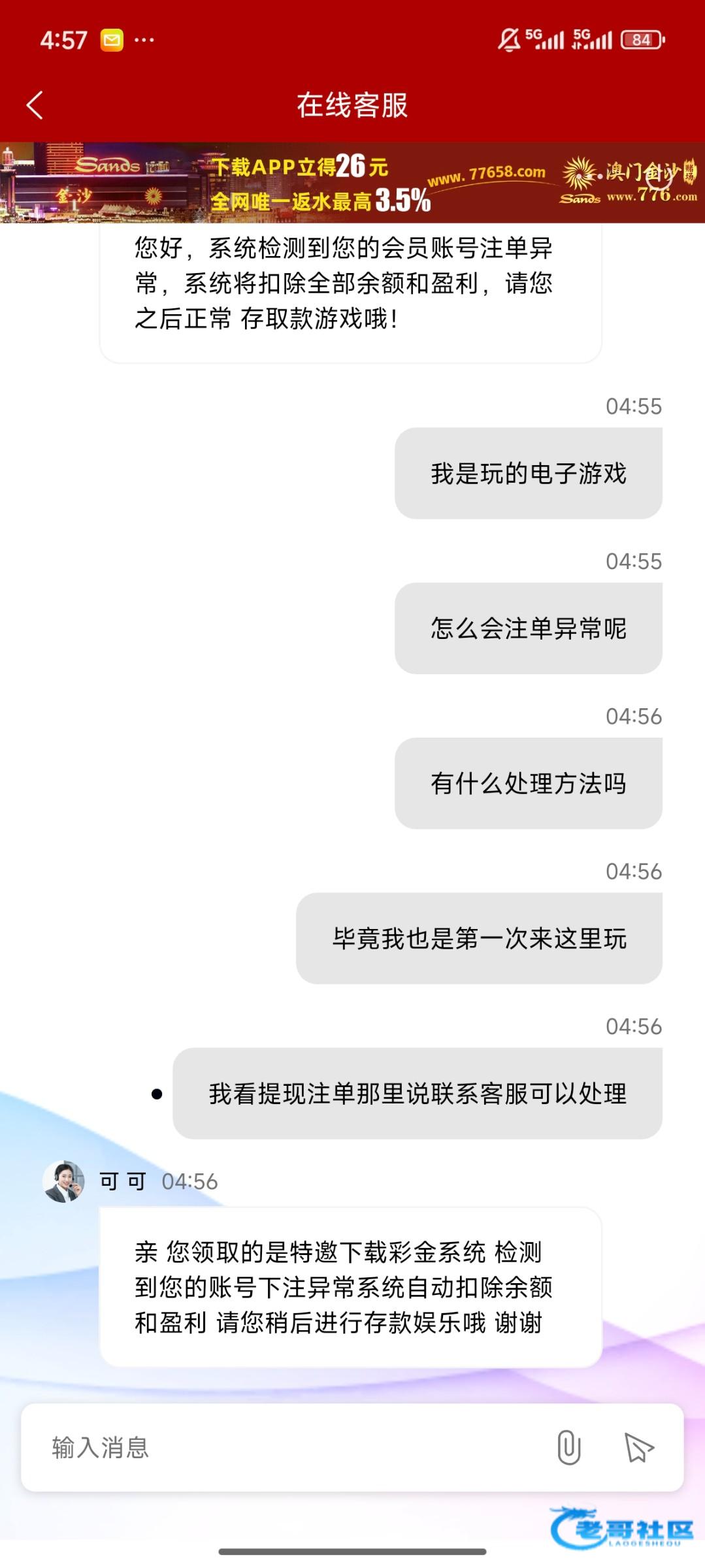
Task: Attach a file with the paperclip icon
Action: pyautogui.click(x=568, y=1447)
